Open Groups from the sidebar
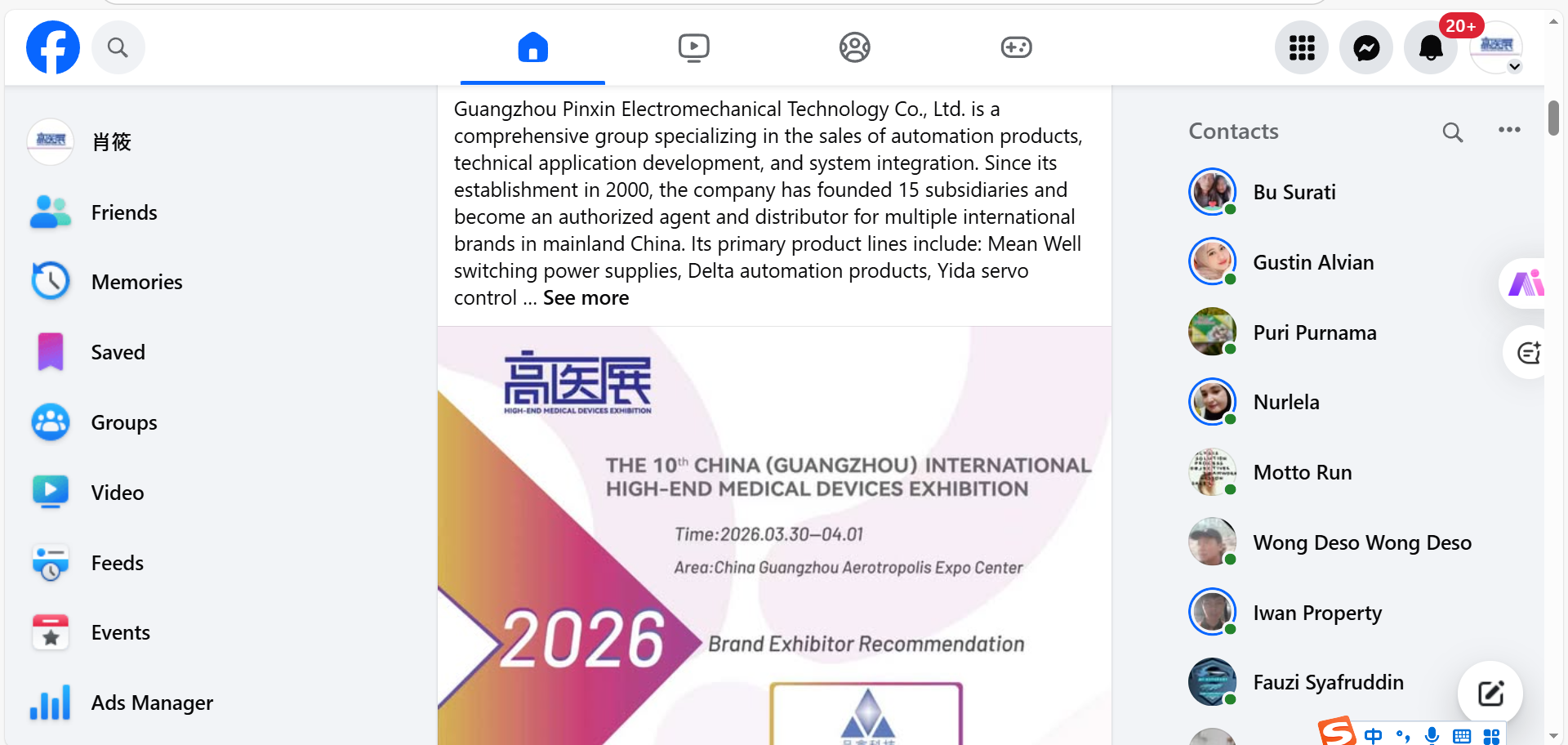The height and width of the screenshot is (745, 1568). coord(123,422)
